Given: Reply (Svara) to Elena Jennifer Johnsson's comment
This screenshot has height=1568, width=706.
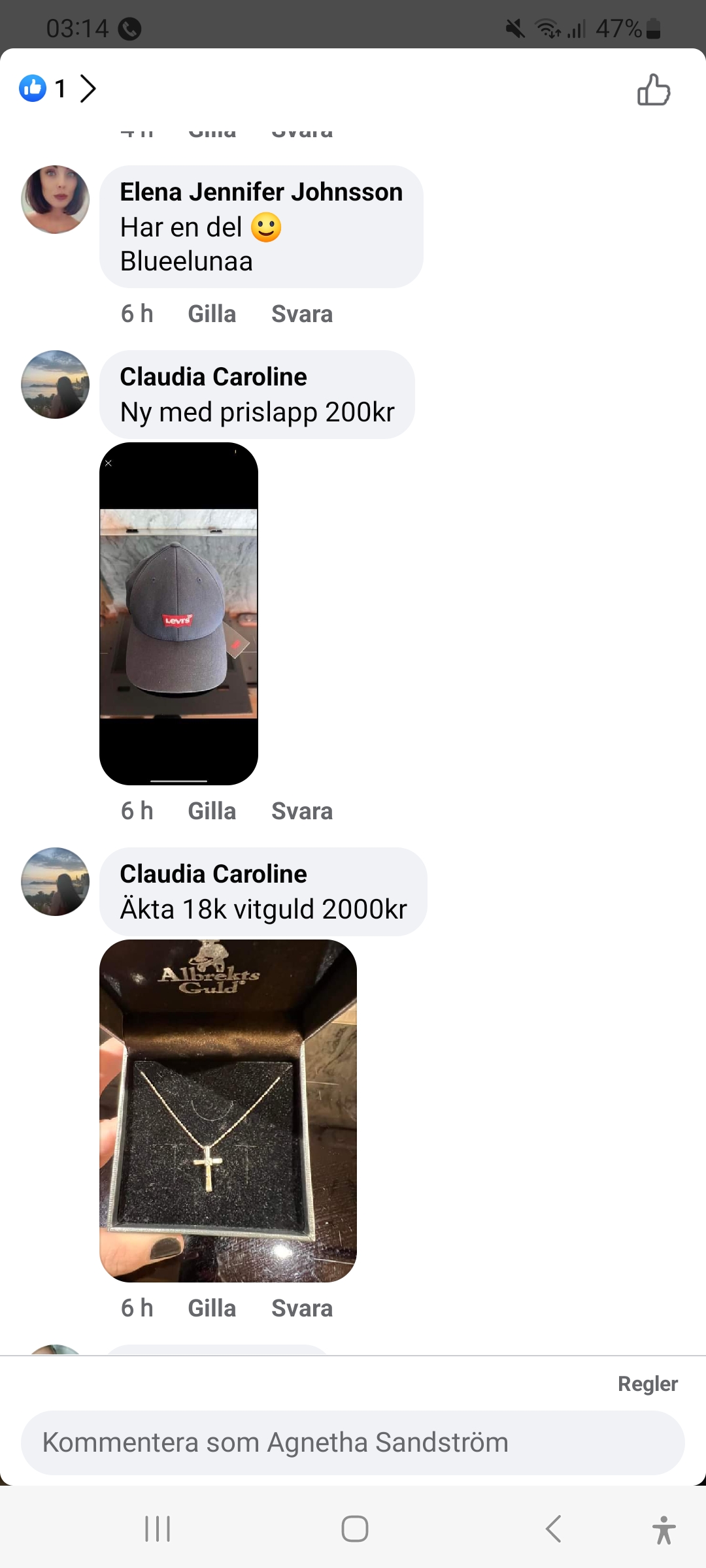Looking at the screenshot, I should 302,314.
